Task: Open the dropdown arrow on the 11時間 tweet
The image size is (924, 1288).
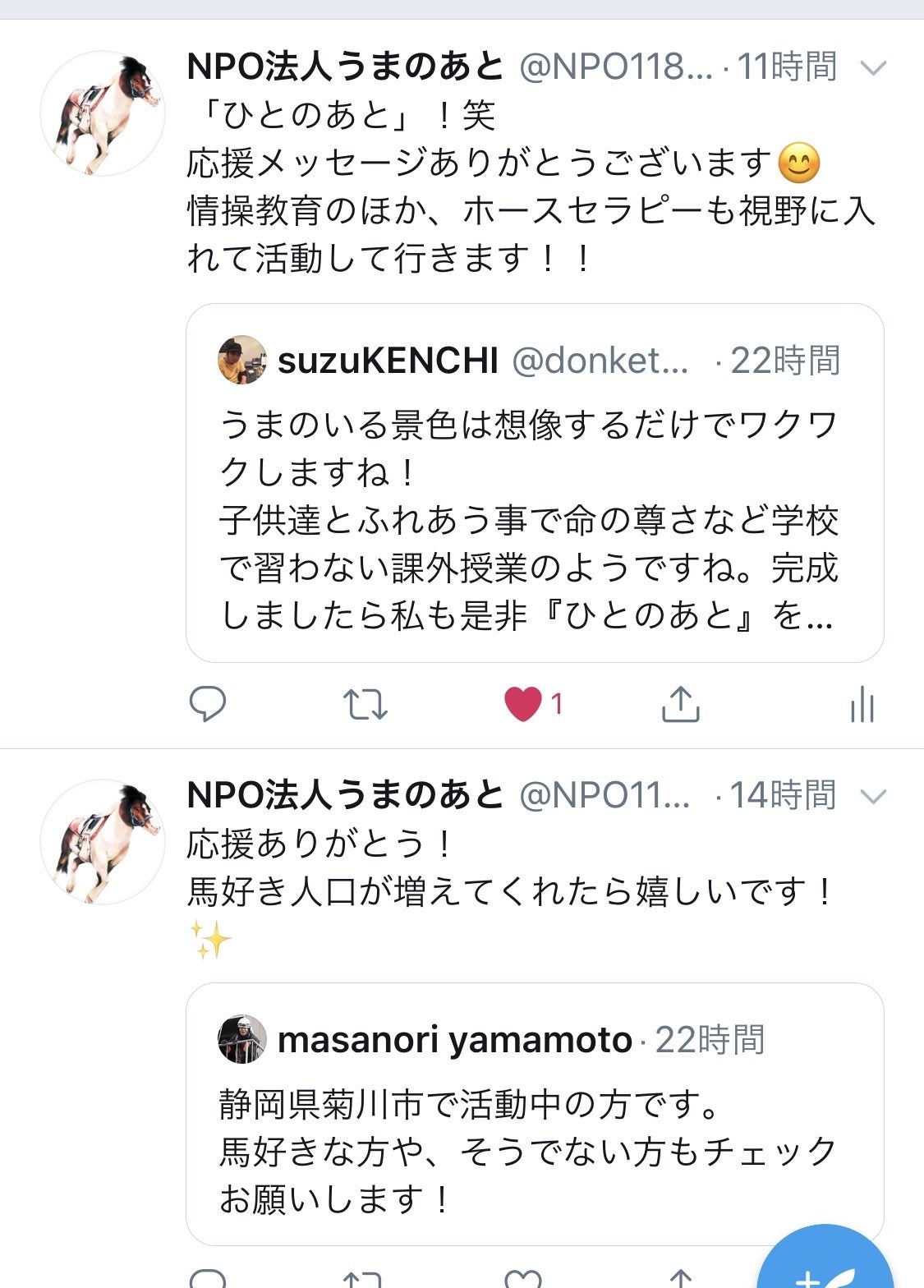Action: (873, 68)
